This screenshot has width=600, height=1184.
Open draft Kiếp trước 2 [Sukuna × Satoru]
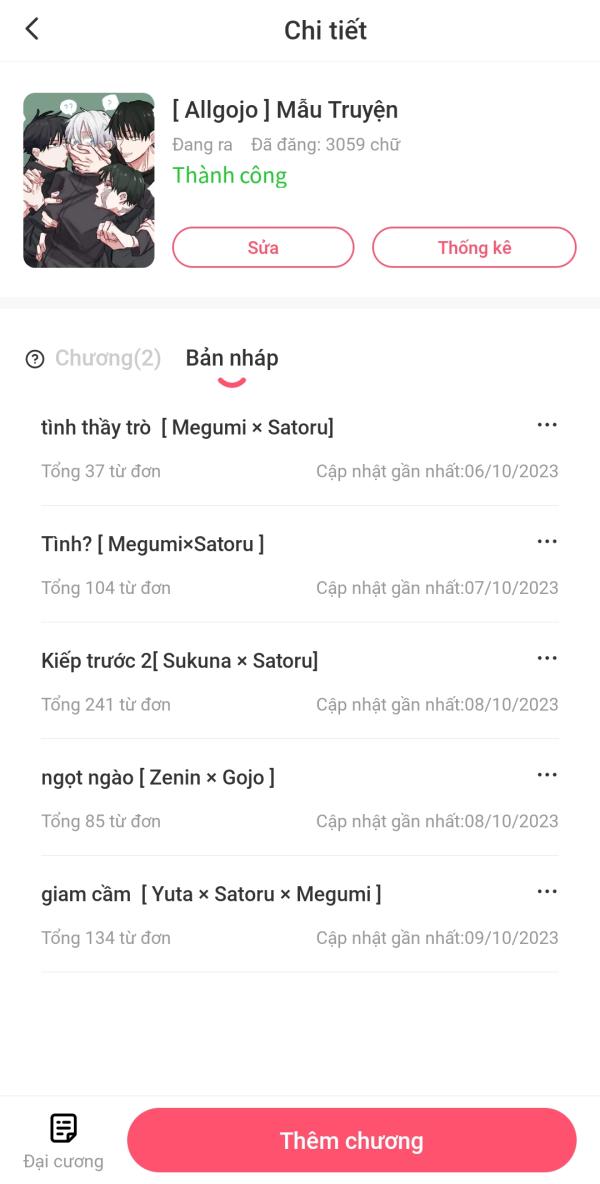[180, 661]
